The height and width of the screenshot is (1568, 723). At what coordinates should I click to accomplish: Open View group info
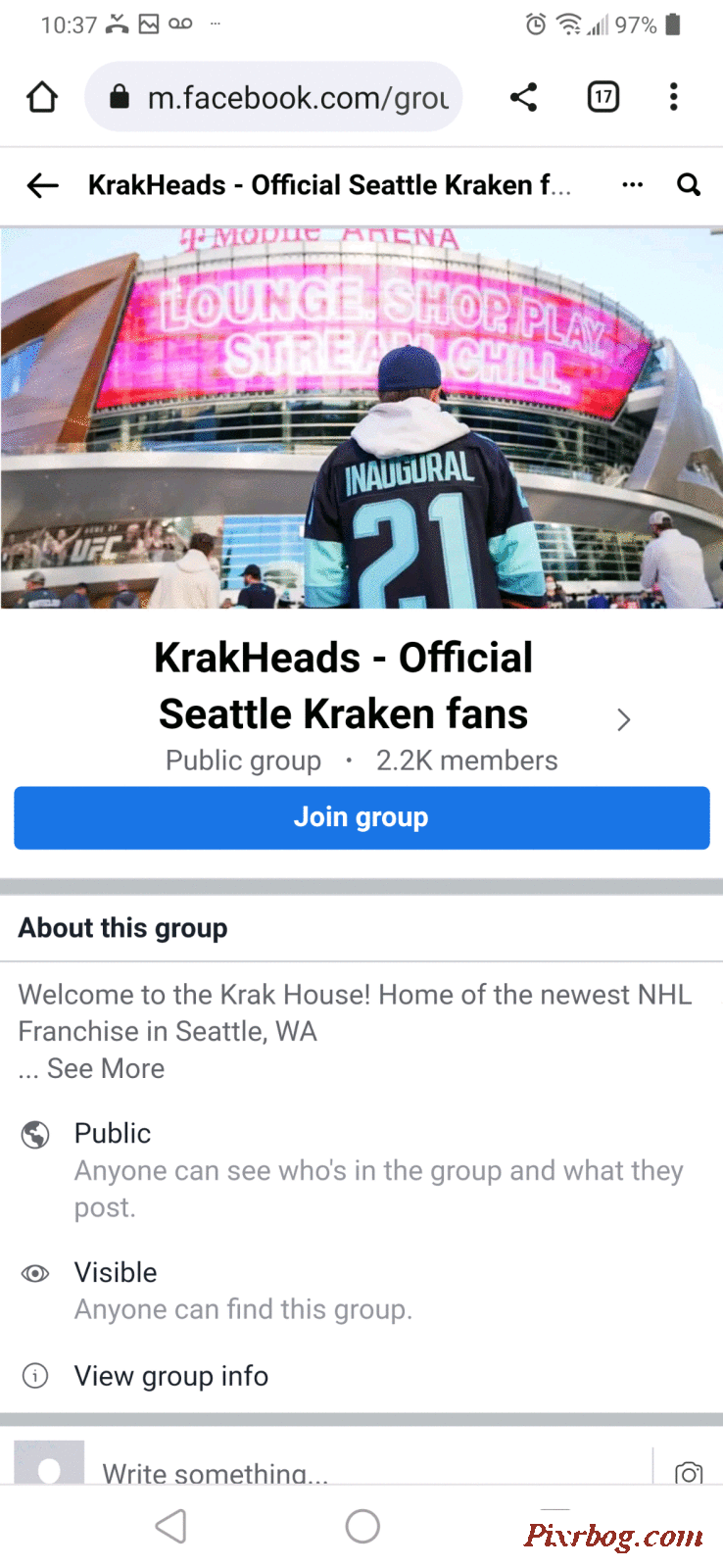pos(171,1376)
